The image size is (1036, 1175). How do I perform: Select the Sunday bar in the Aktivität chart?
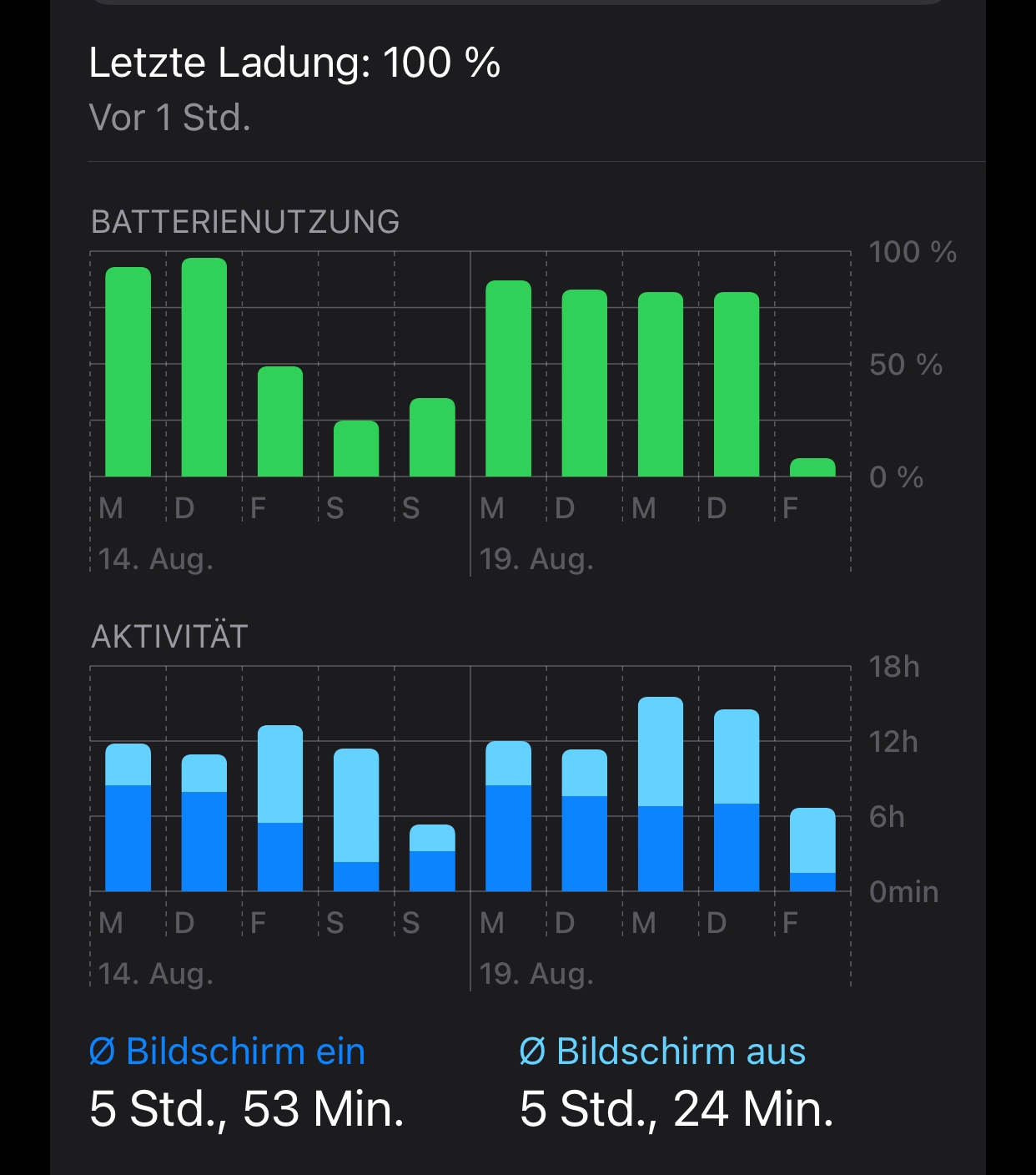tap(432, 858)
